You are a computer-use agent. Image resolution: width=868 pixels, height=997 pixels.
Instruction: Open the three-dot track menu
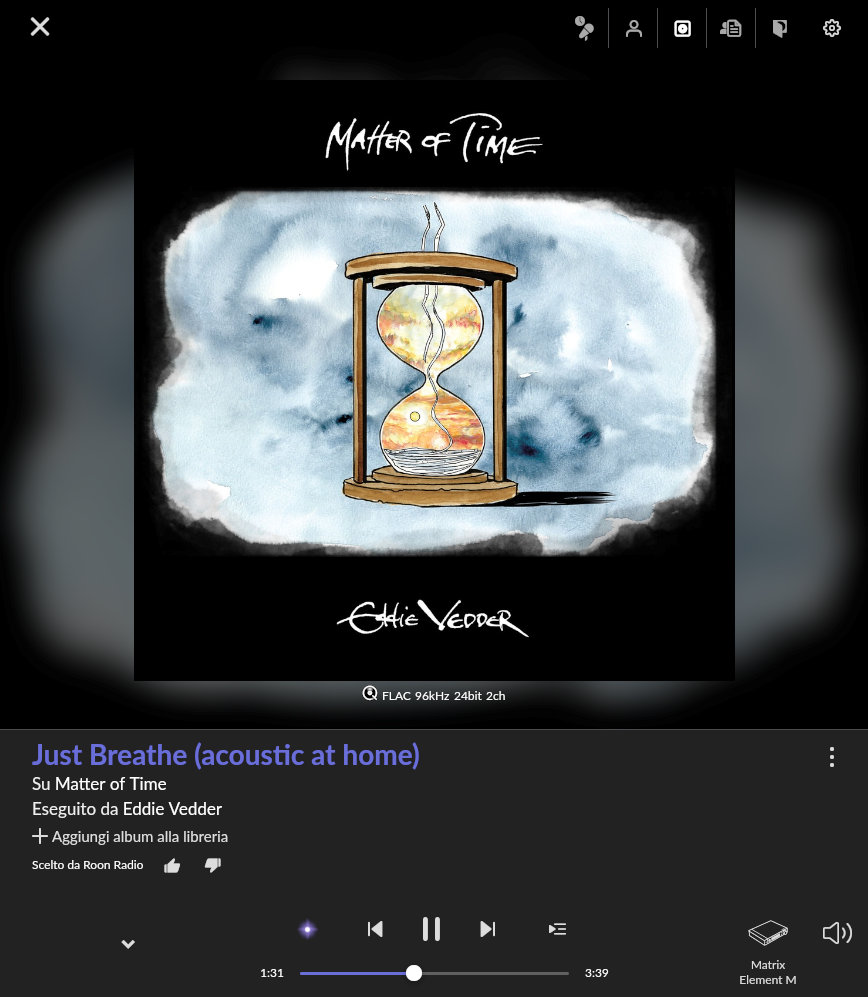coord(831,757)
